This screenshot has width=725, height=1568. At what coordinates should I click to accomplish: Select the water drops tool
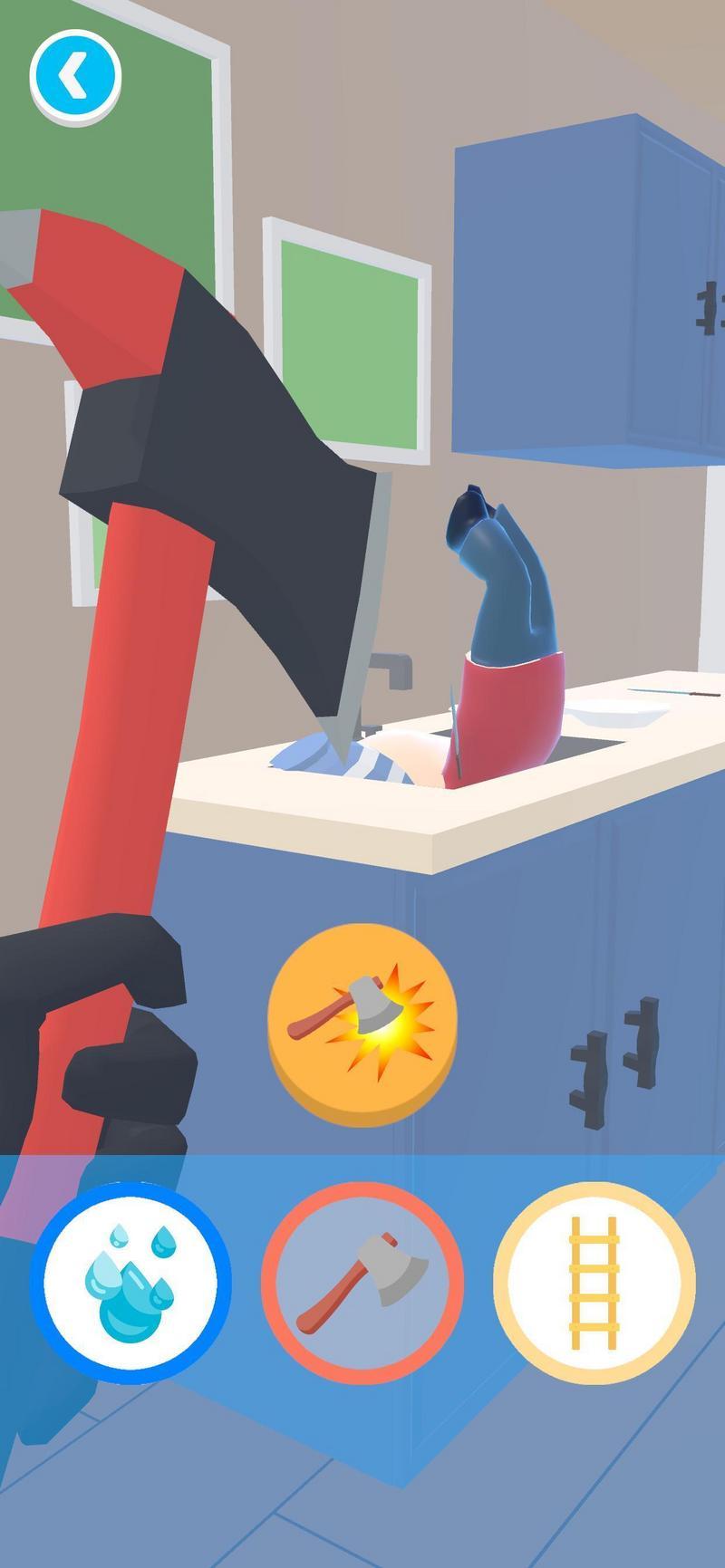pyautogui.click(x=130, y=1283)
